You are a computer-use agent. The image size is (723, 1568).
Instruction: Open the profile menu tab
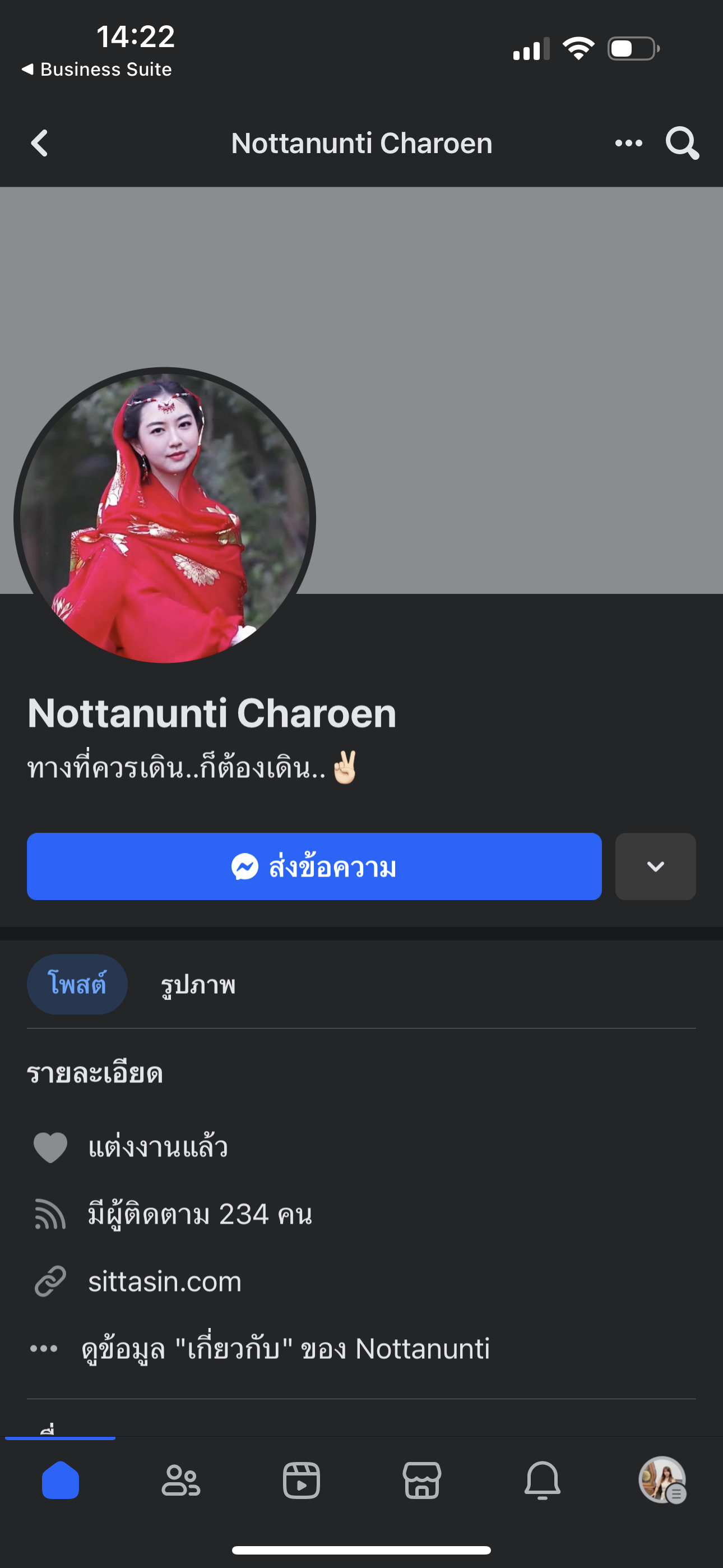[662, 1480]
